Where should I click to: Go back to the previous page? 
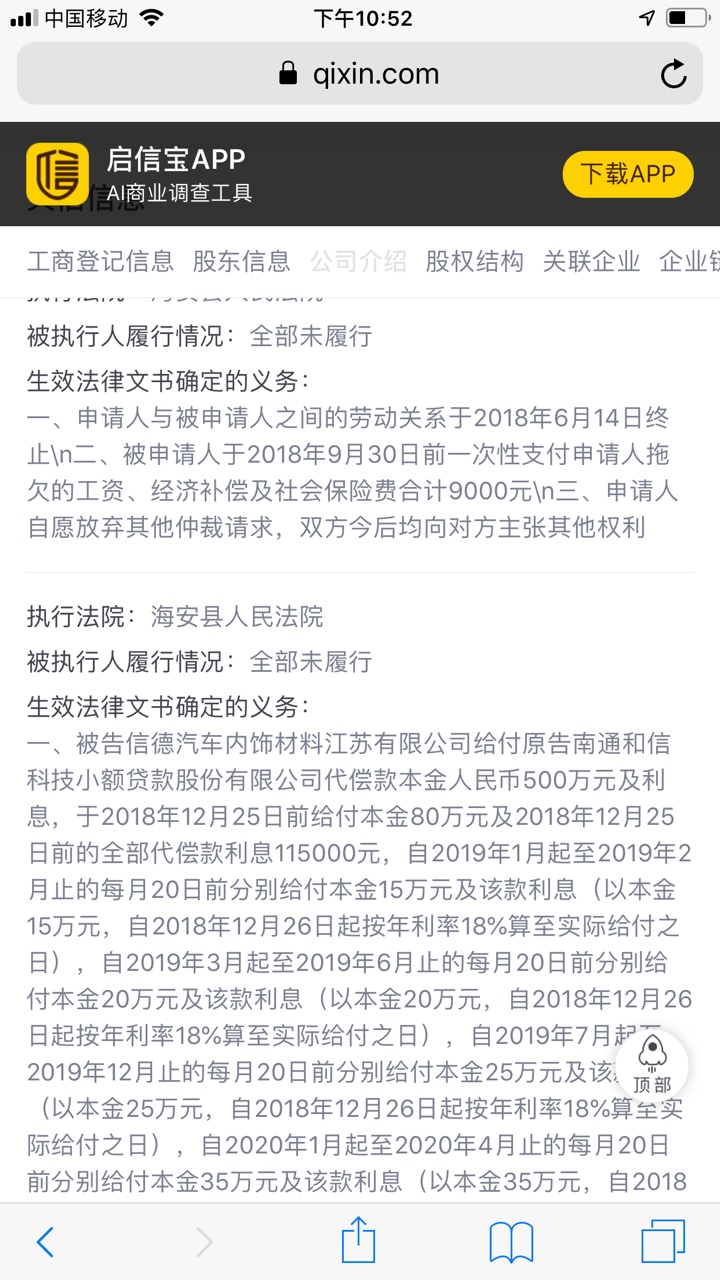(45, 1242)
